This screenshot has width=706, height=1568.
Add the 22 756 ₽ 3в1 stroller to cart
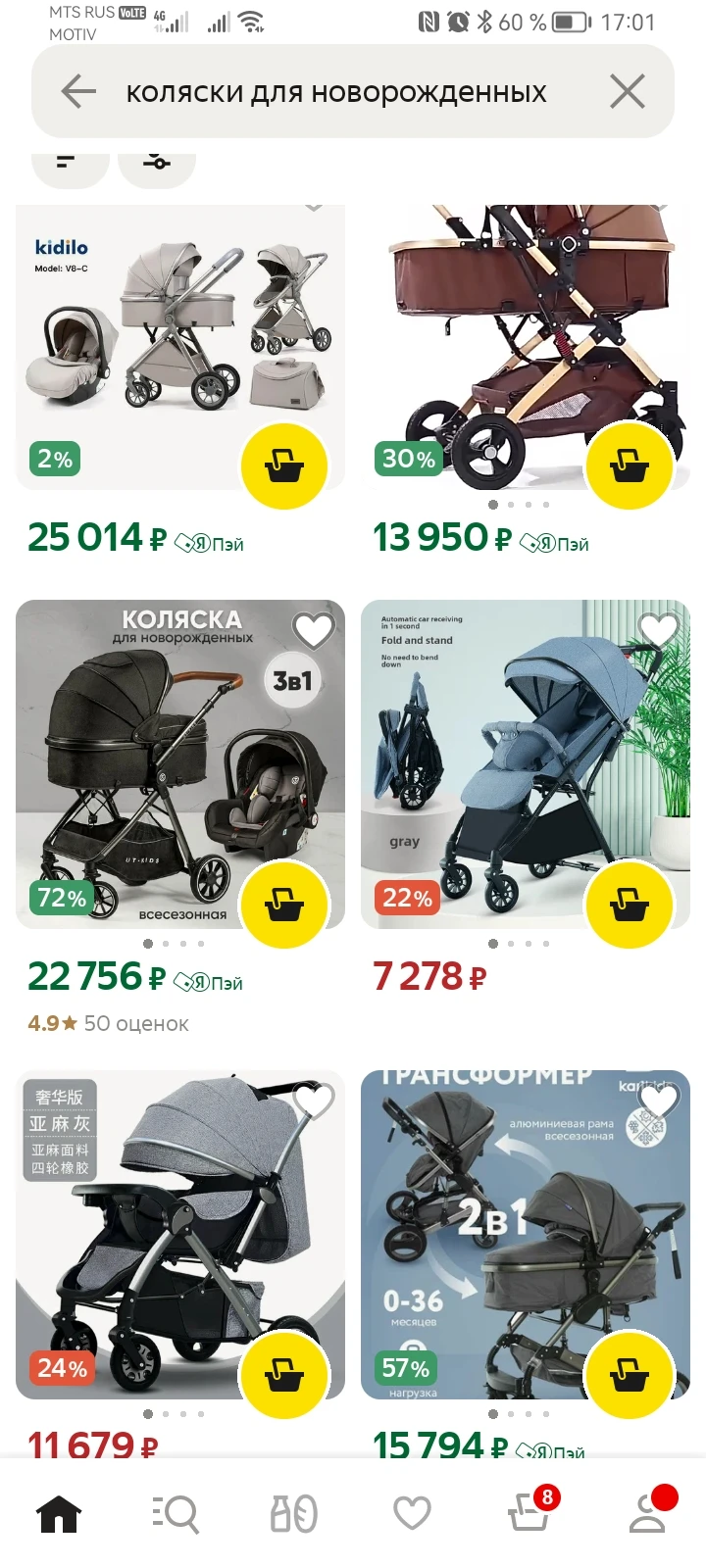point(284,906)
